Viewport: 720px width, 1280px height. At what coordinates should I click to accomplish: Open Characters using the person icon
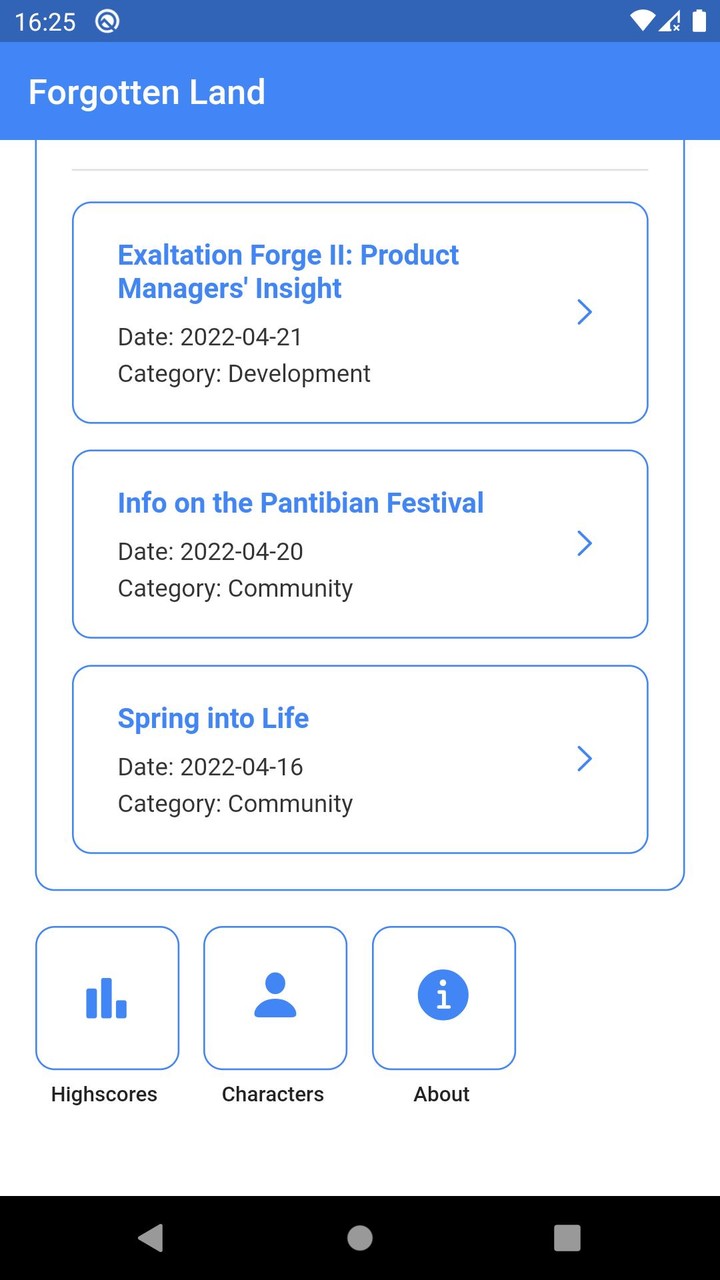pyautogui.click(x=274, y=996)
